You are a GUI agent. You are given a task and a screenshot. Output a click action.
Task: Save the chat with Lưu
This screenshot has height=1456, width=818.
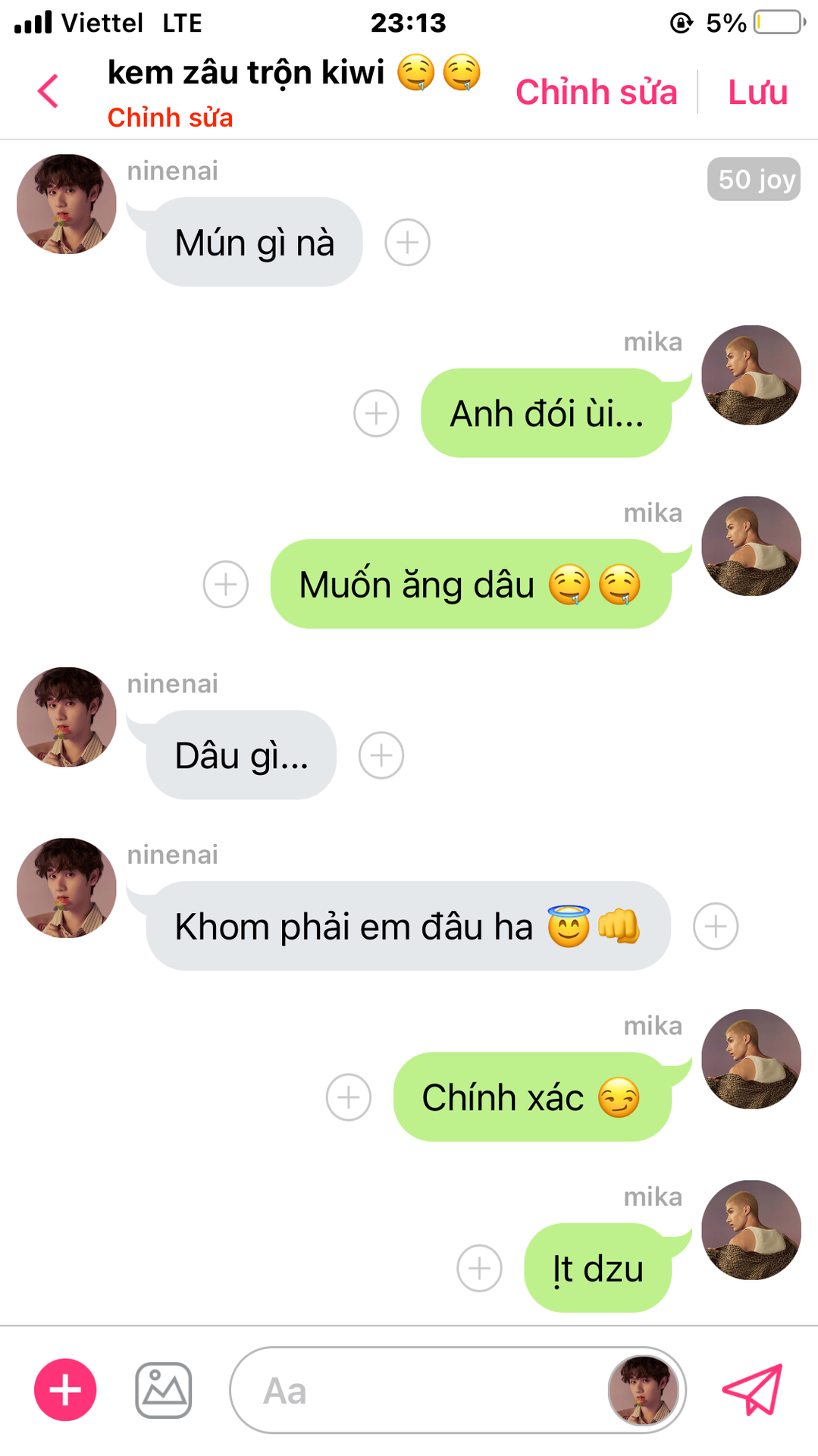[x=757, y=92]
